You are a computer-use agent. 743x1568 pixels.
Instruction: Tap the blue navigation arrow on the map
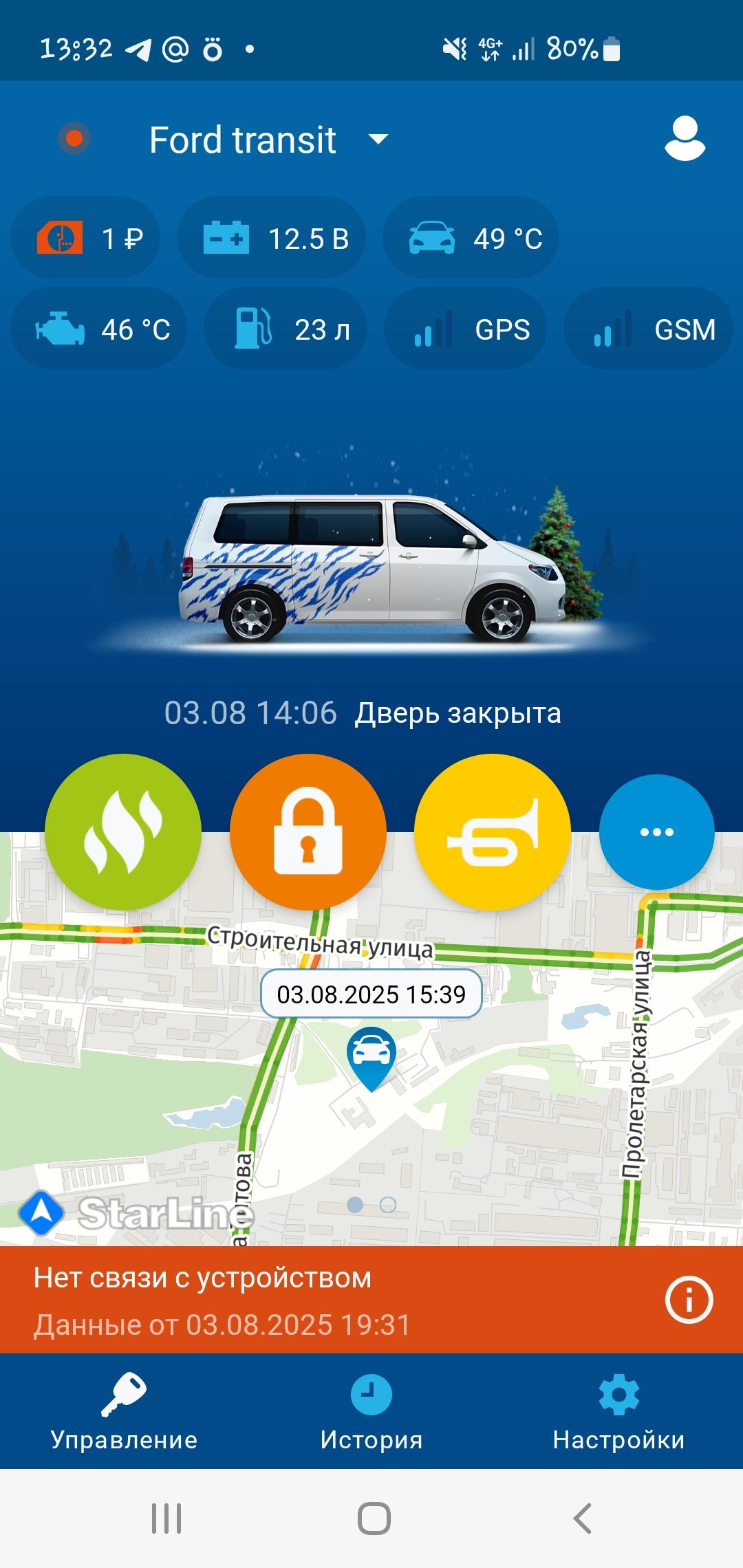[41, 1213]
